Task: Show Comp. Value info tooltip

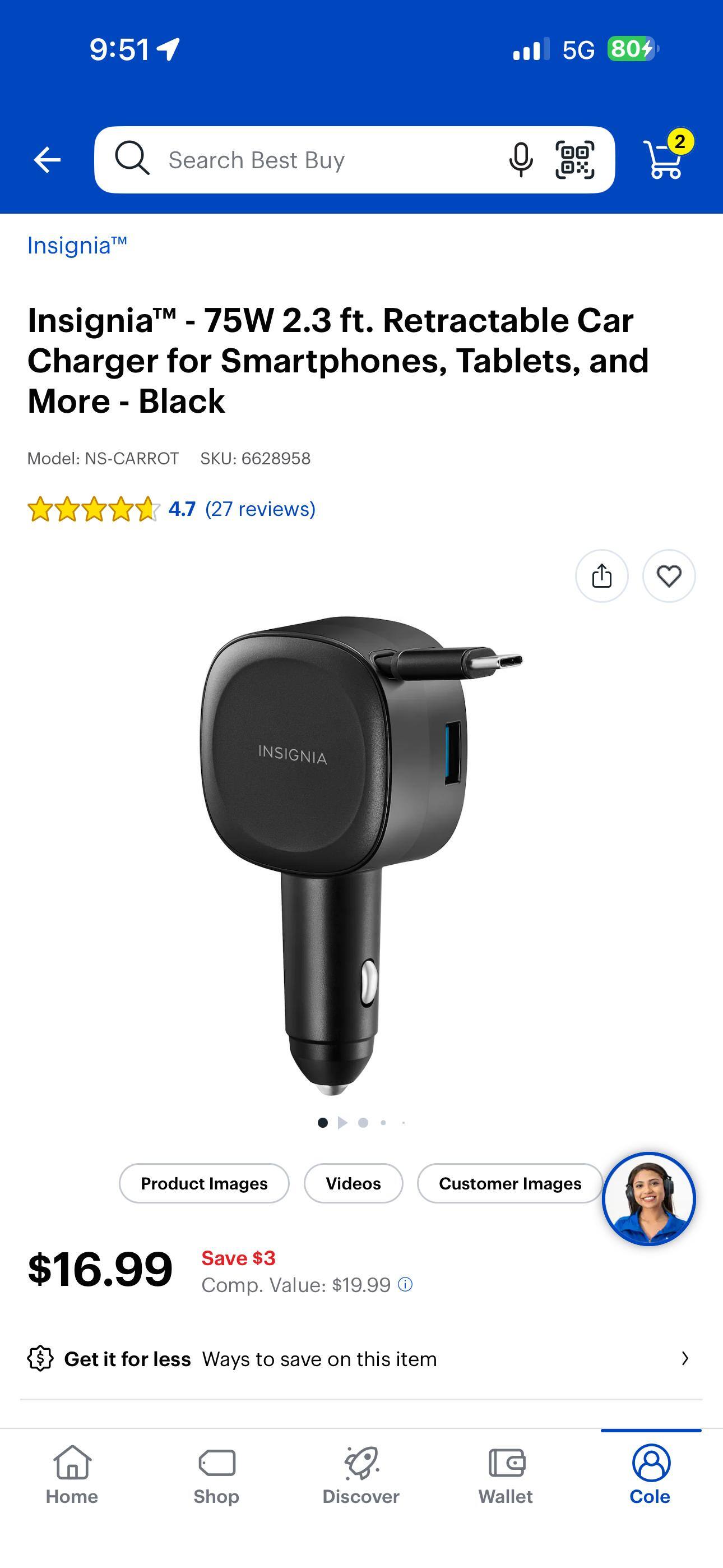Action: click(405, 1284)
